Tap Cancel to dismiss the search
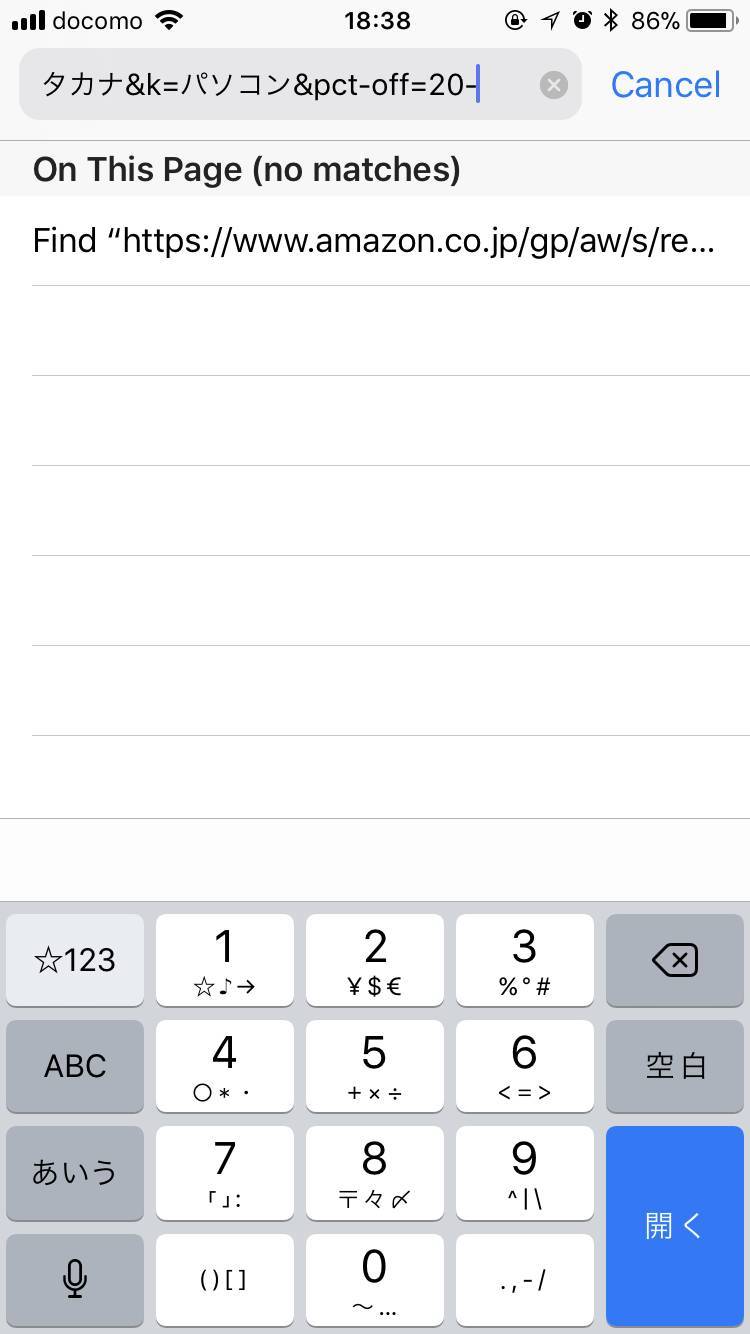750x1334 pixels. pyautogui.click(x=665, y=85)
